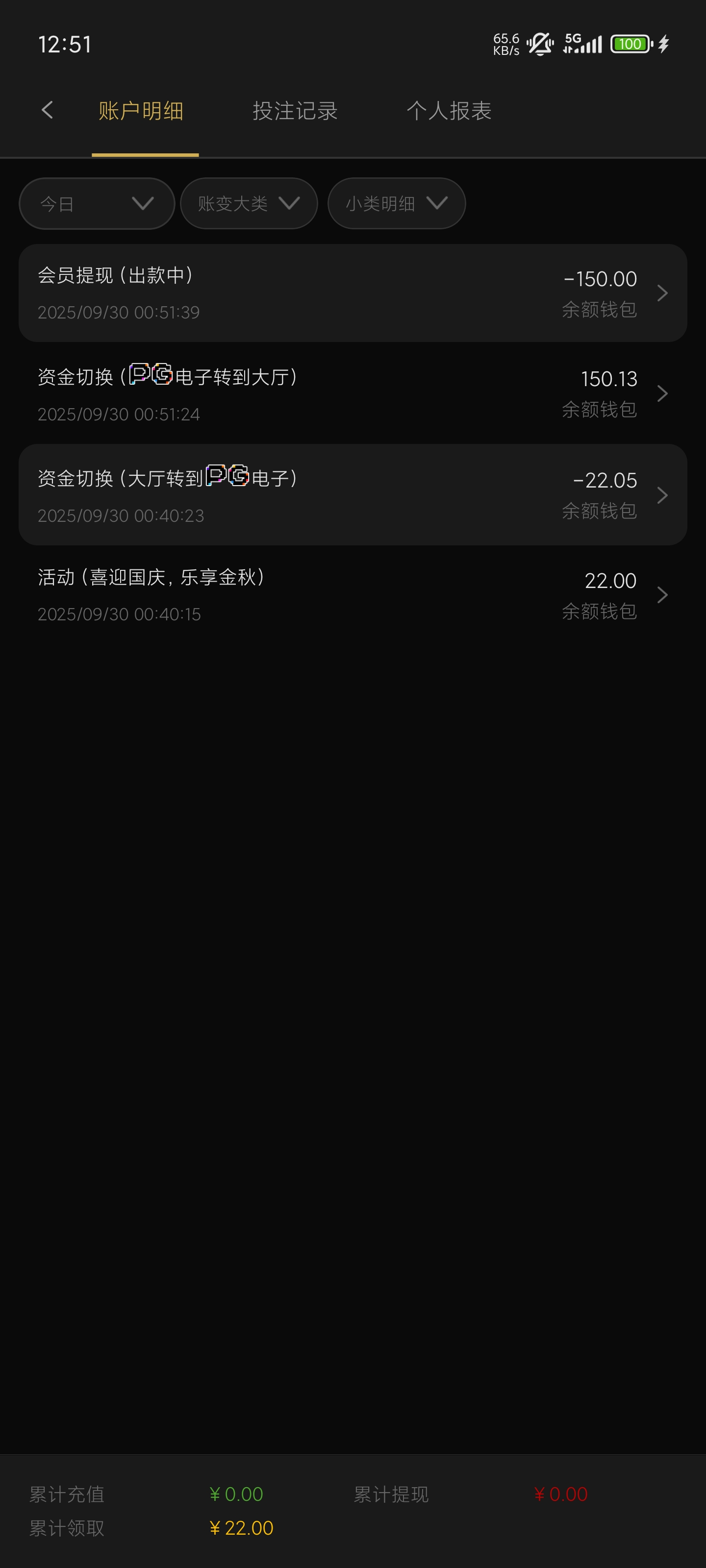
Task: View the 喜迎国庆，乐享金秋 activity record
Action: coord(353,595)
